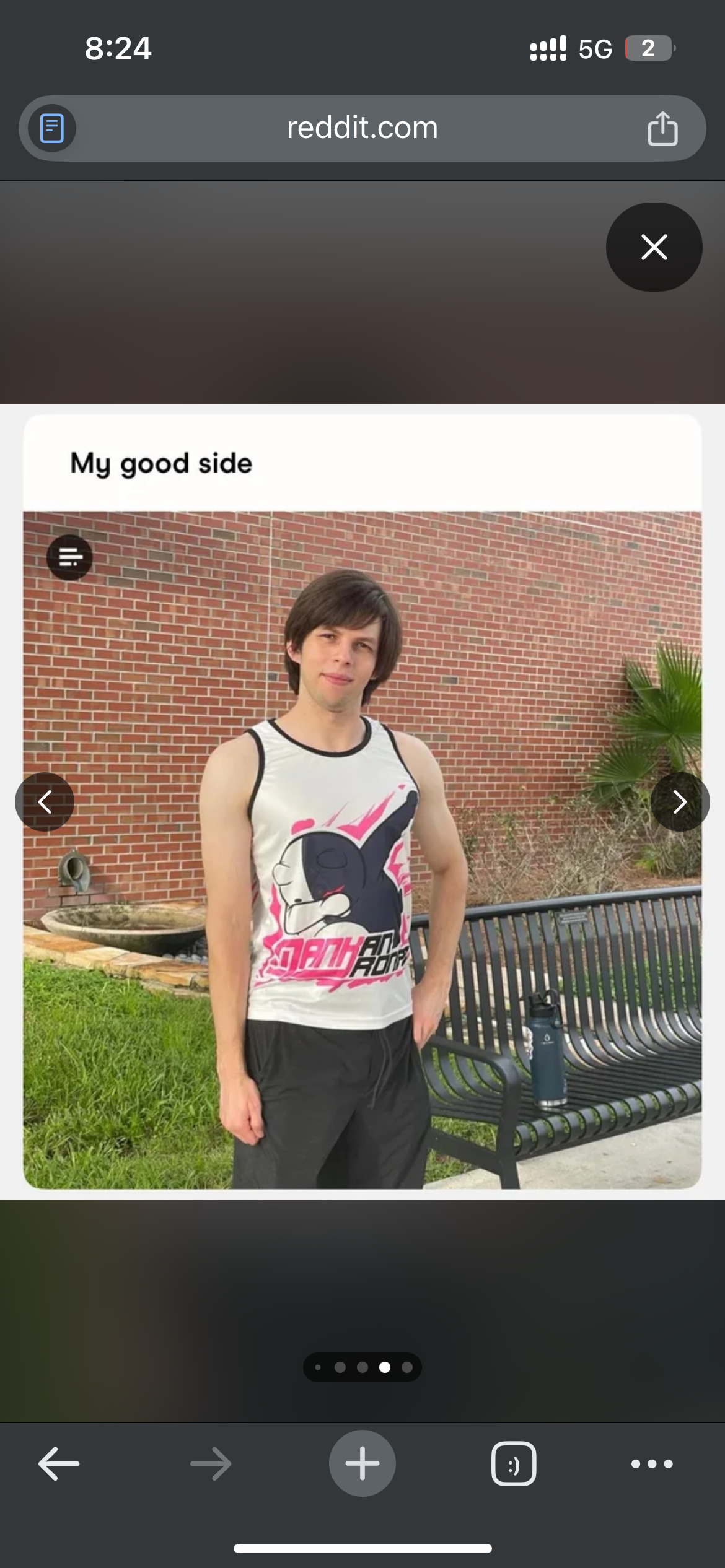Close the image viewer
This screenshot has height=1568, width=725.
pyautogui.click(x=654, y=247)
